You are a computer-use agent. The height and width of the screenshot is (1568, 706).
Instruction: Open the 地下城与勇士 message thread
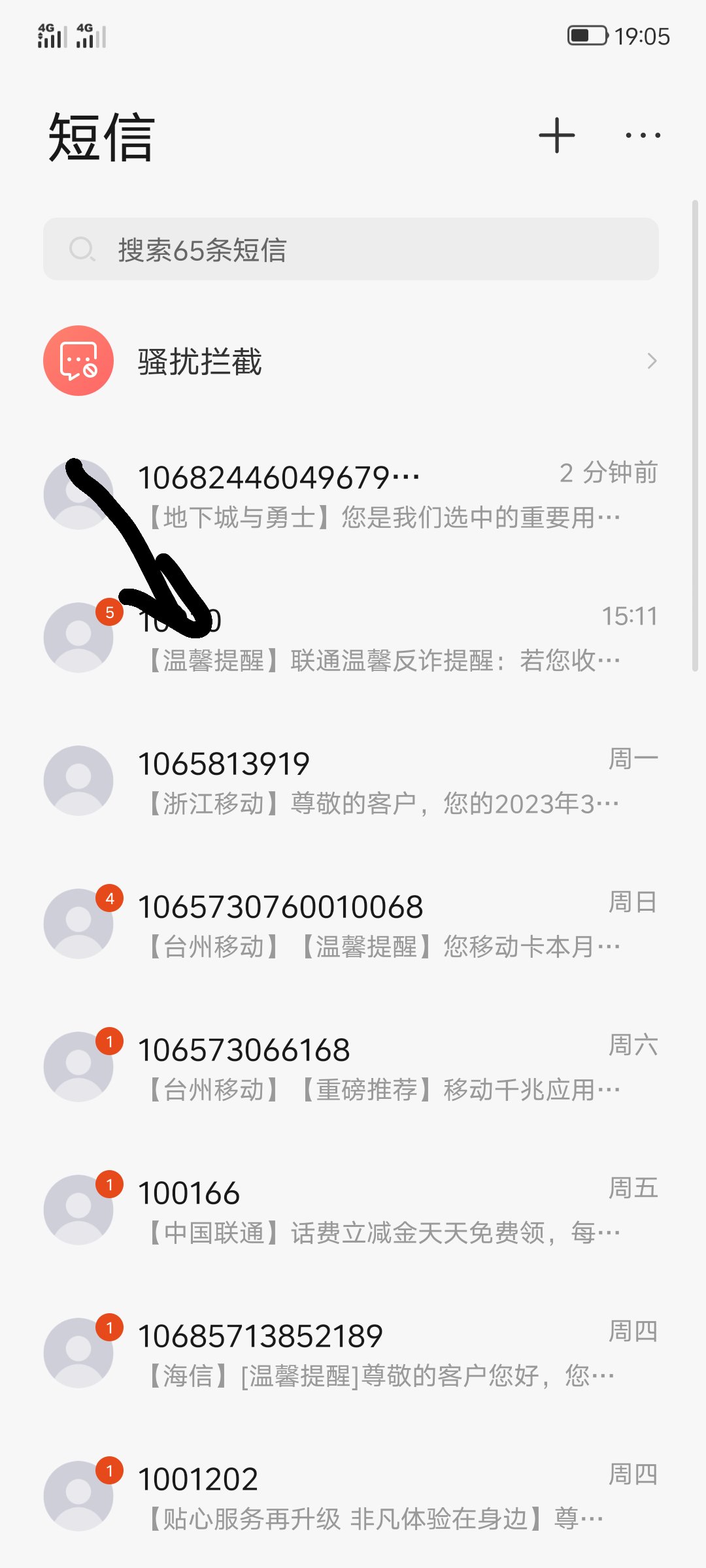351,495
